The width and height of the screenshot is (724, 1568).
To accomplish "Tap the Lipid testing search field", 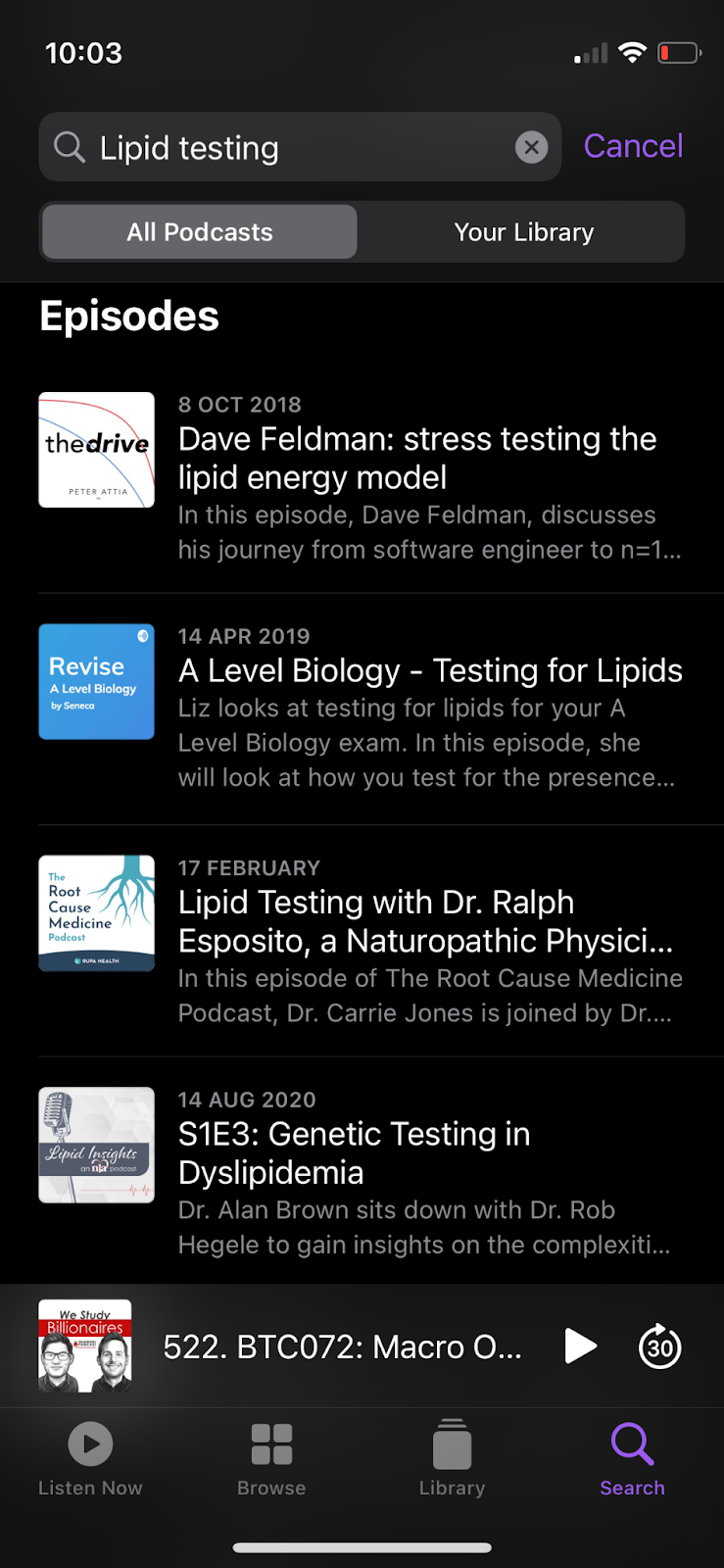I will tap(294, 147).
